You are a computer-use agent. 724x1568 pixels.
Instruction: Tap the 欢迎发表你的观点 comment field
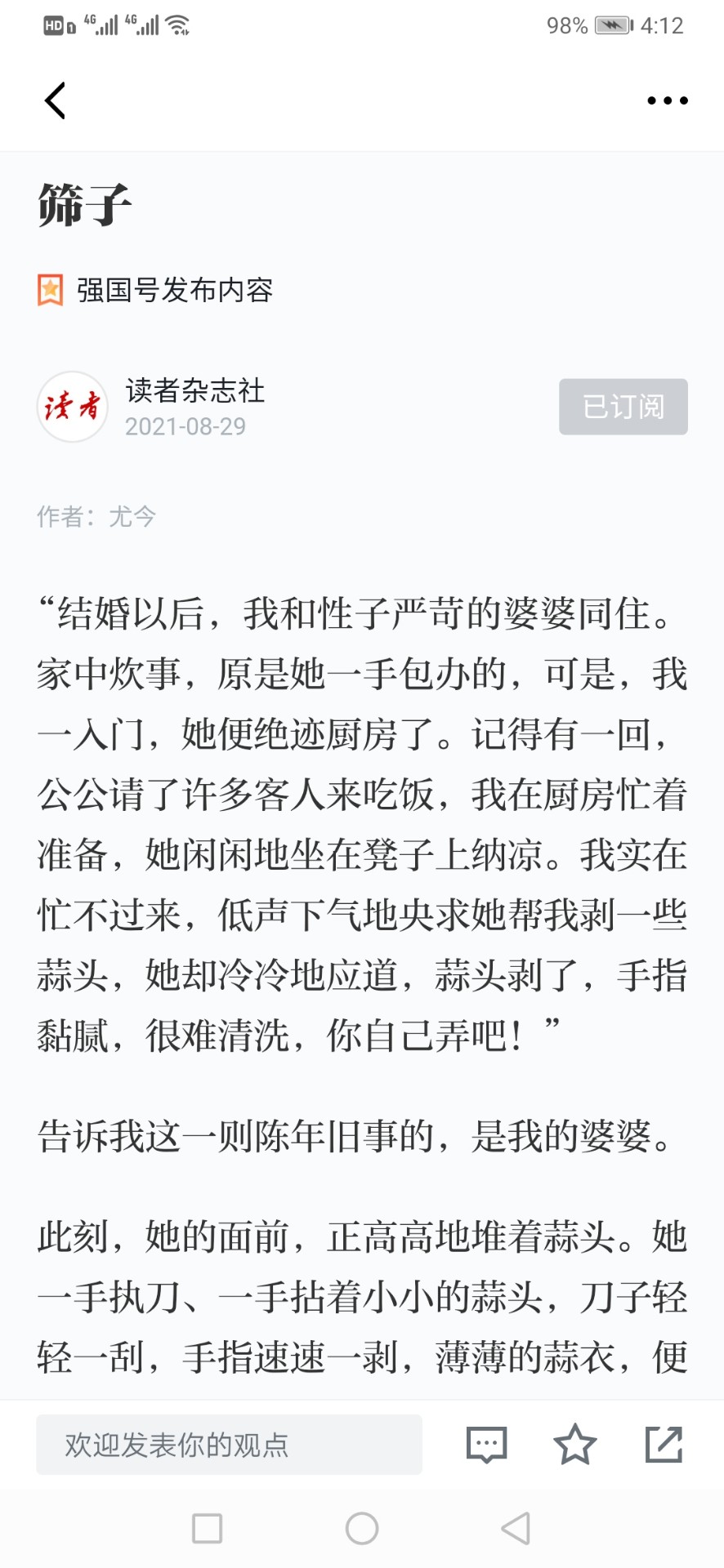pyautogui.click(x=229, y=1445)
